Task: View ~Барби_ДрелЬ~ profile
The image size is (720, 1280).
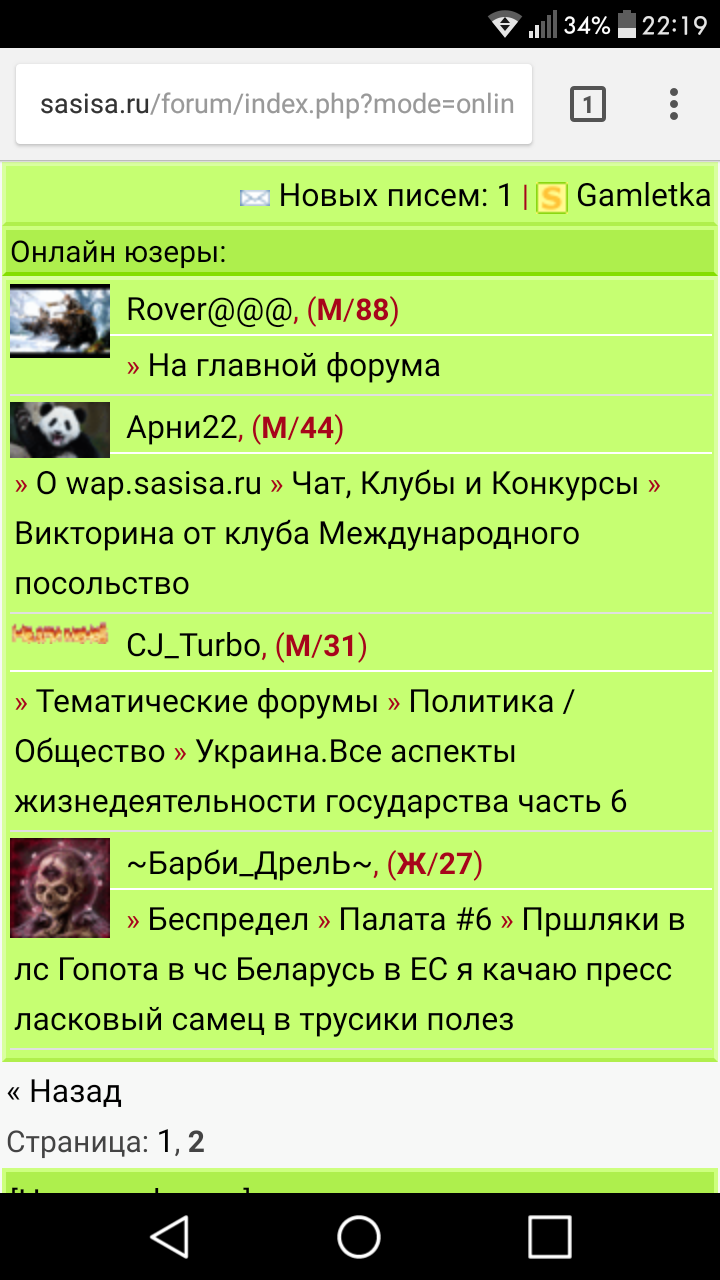Action: pos(250,863)
